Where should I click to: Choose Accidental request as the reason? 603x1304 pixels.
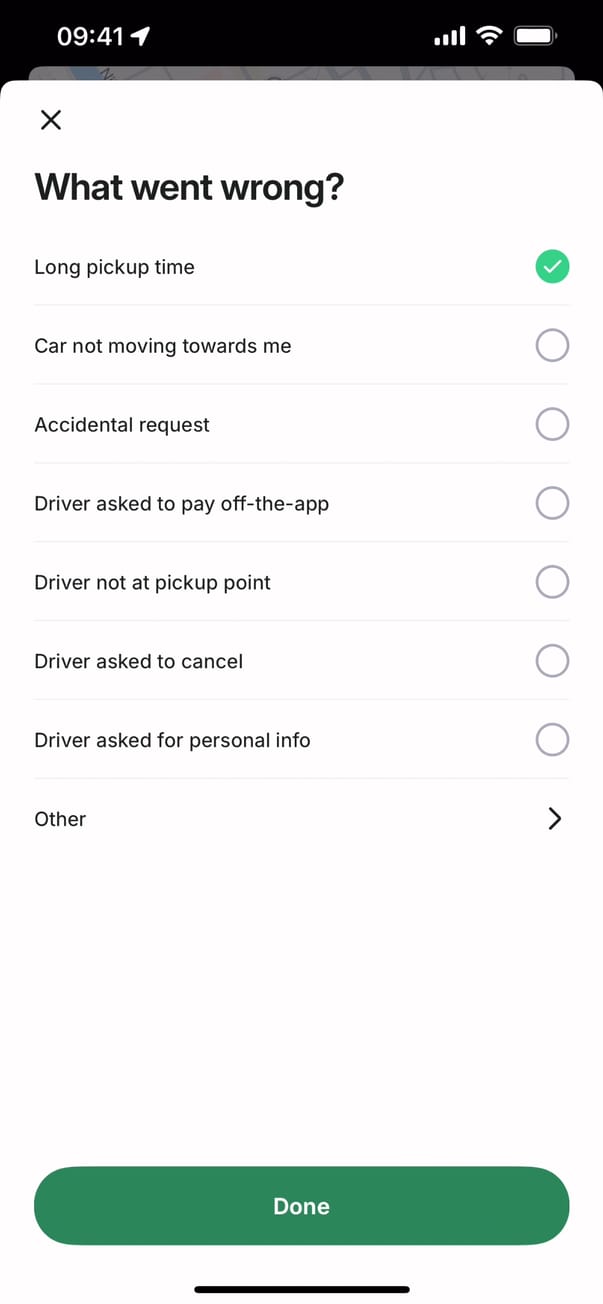point(551,425)
